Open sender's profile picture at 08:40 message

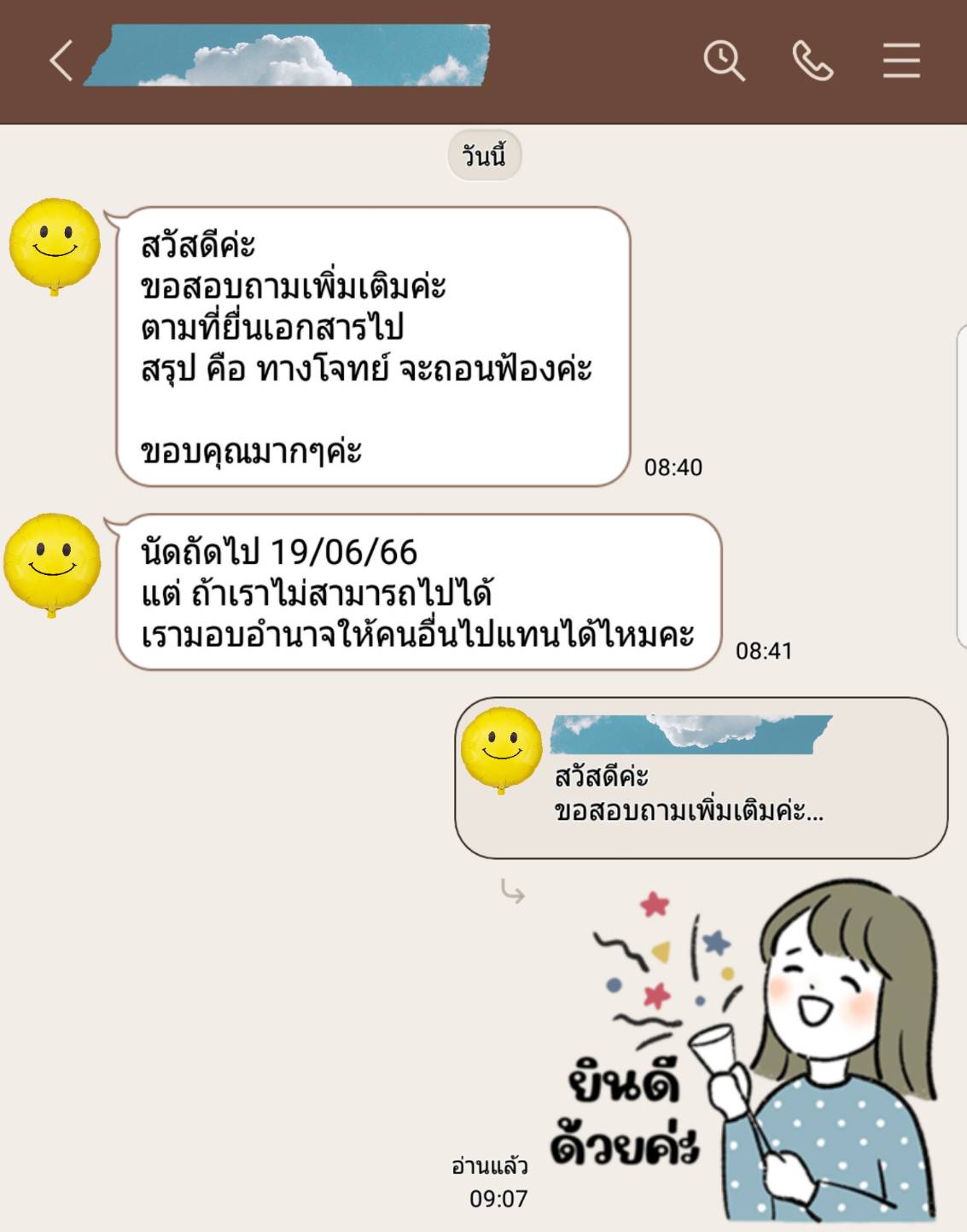click(55, 246)
